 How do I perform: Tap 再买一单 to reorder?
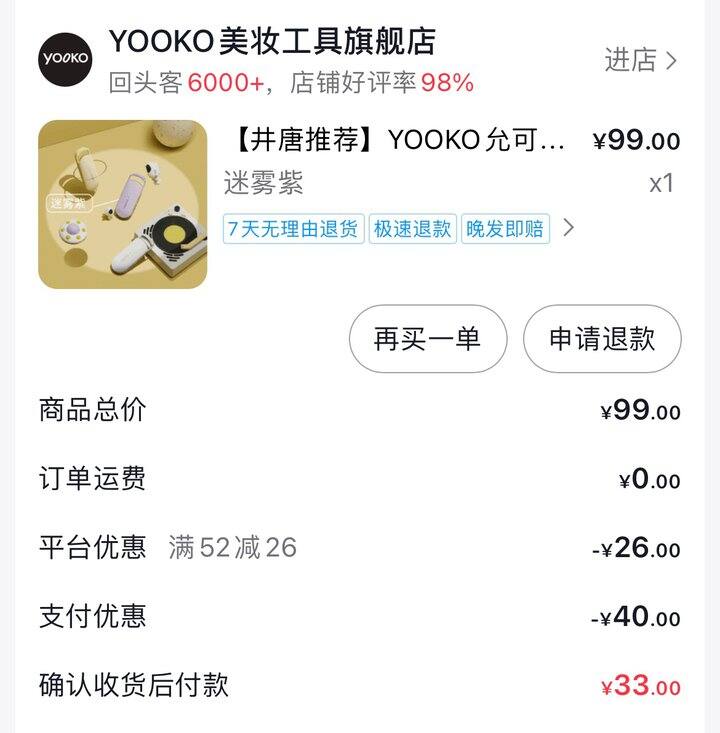[428, 339]
